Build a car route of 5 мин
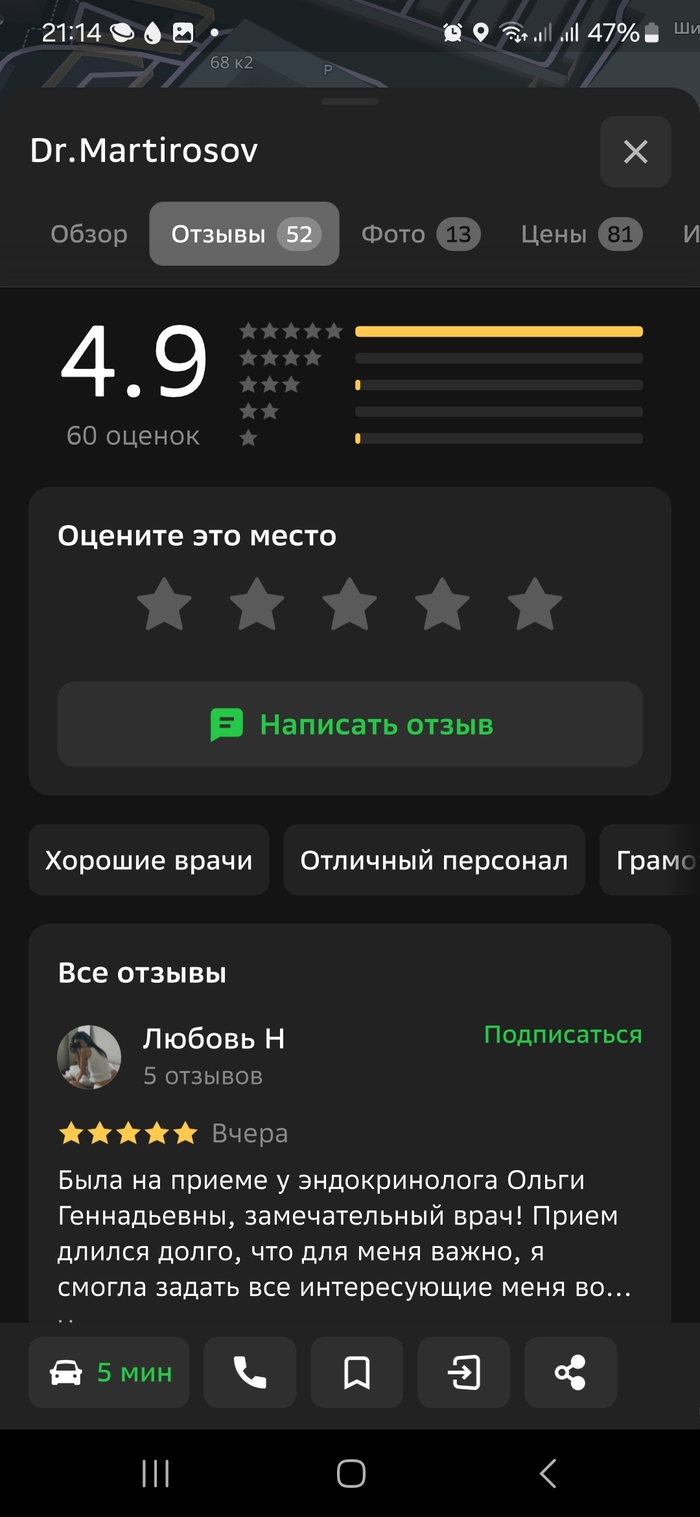 (109, 1373)
